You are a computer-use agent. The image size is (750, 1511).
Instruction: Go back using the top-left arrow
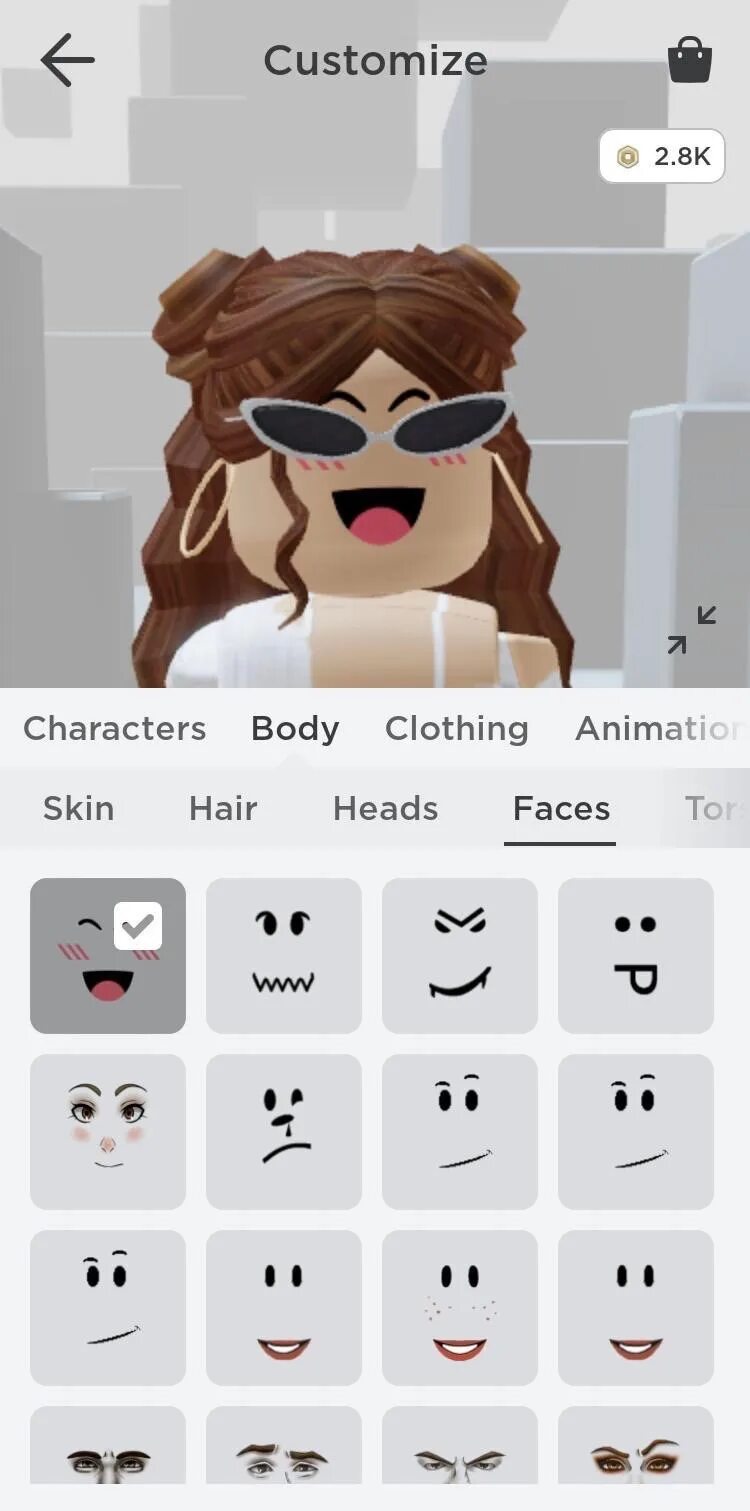pos(67,60)
